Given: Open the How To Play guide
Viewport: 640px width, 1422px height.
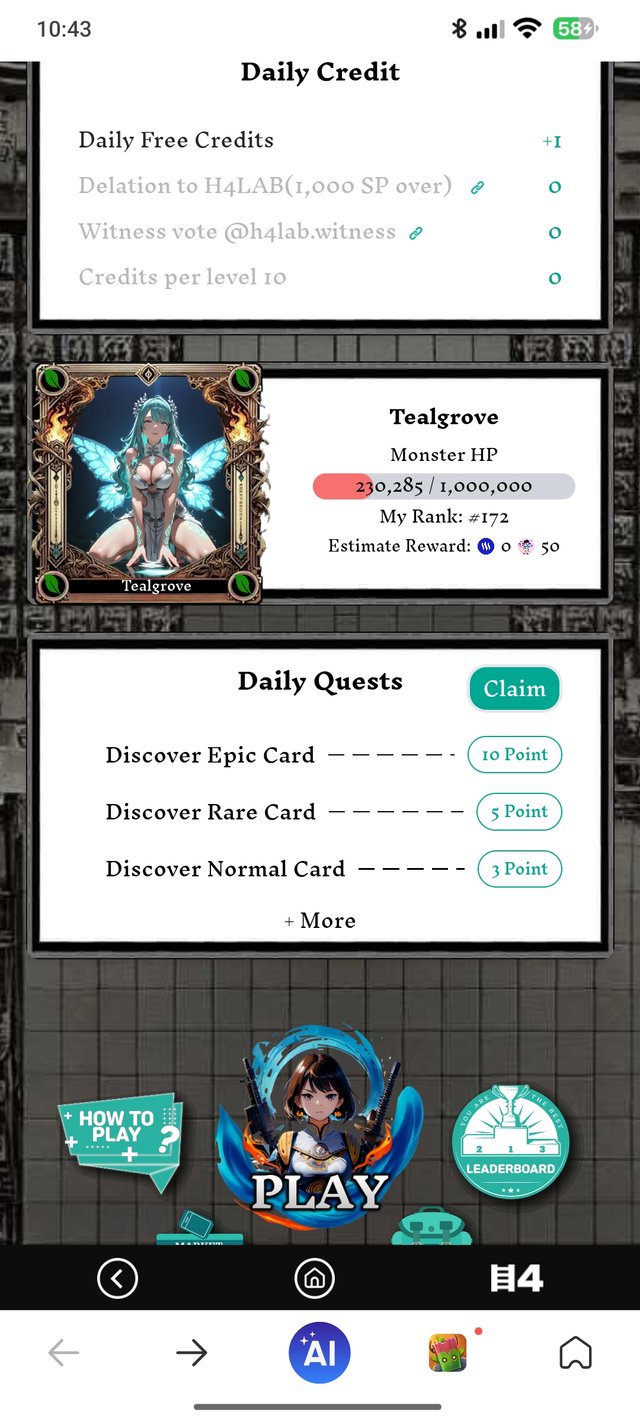Looking at the screenshot, I should pos(120,1138).
